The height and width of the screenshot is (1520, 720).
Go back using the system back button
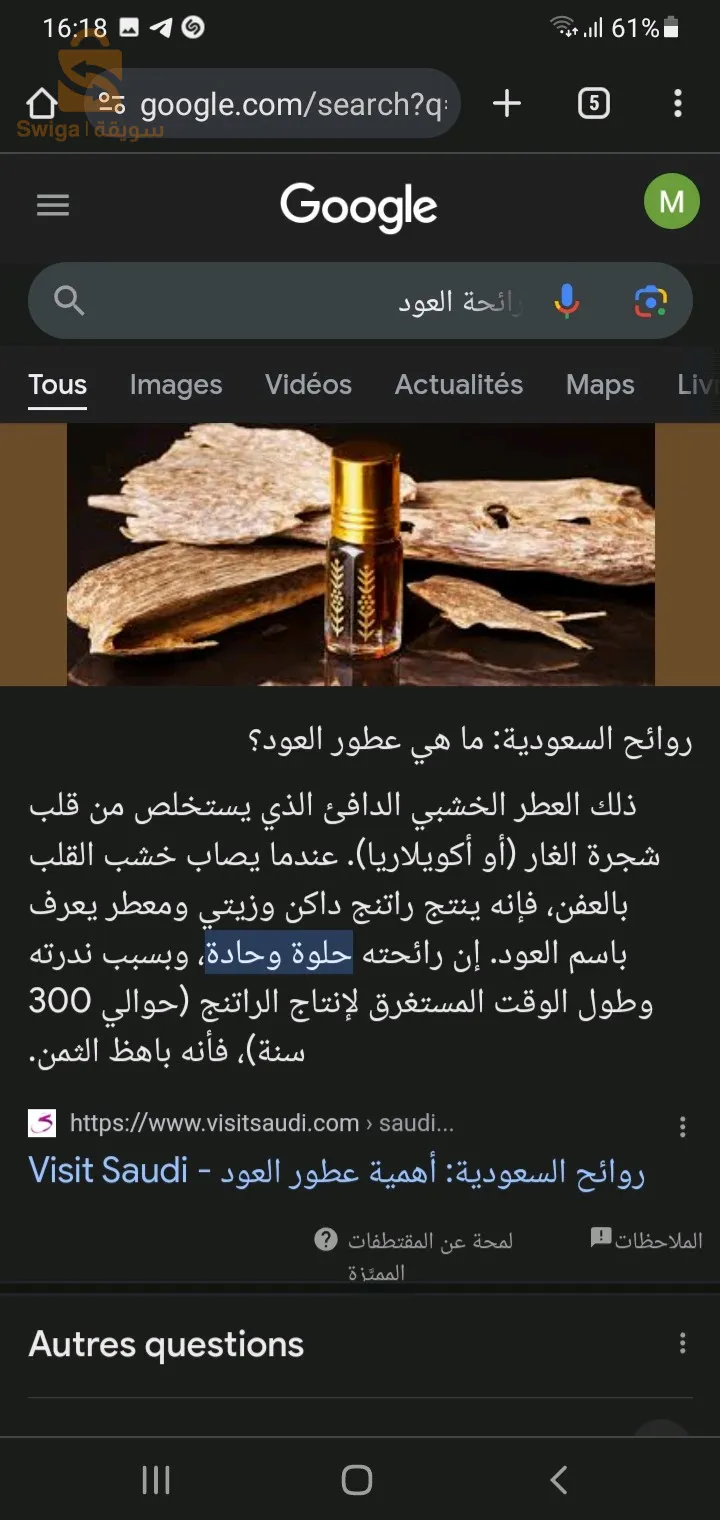pyautogui.click(x=560, y=1479)
